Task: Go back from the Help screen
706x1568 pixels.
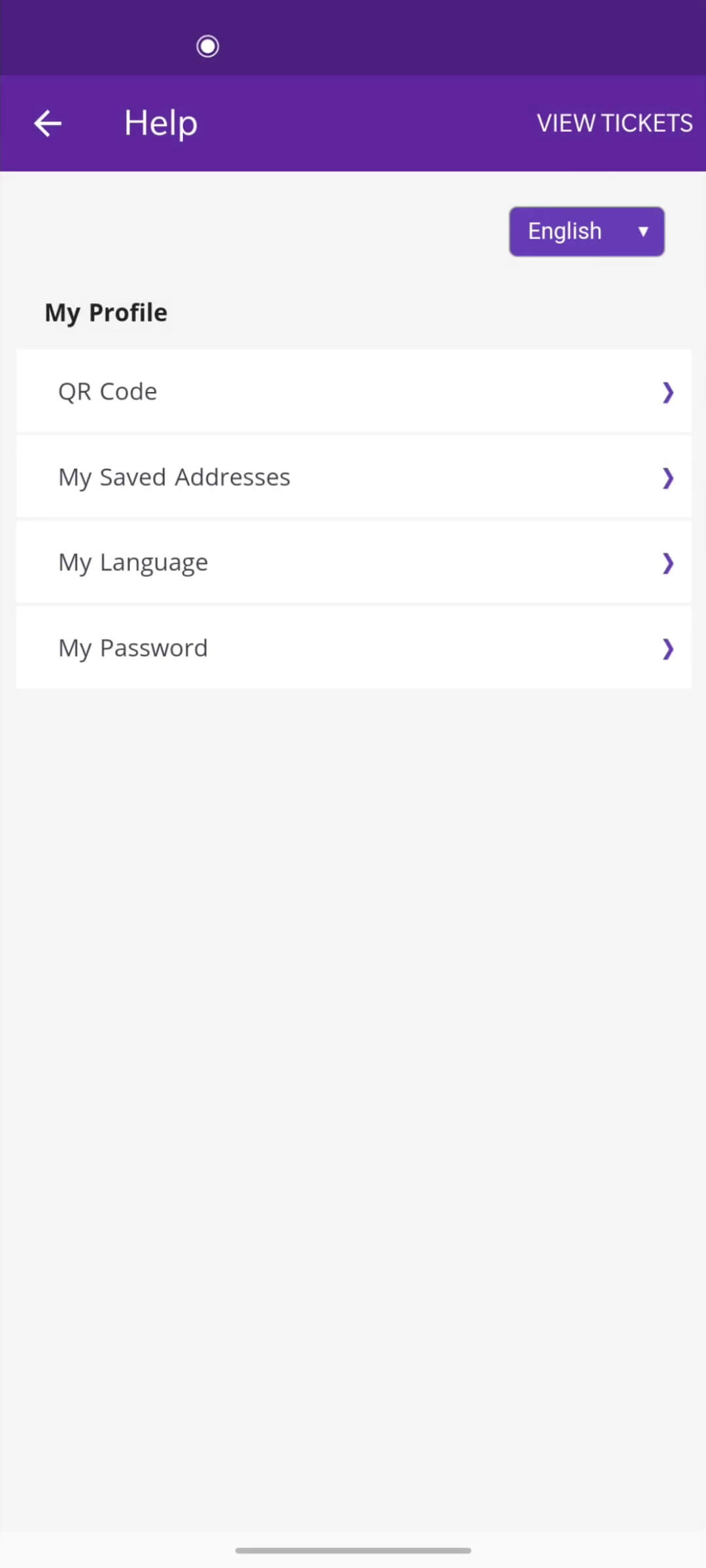Action: pyautogui.click(x=48, y=123)
